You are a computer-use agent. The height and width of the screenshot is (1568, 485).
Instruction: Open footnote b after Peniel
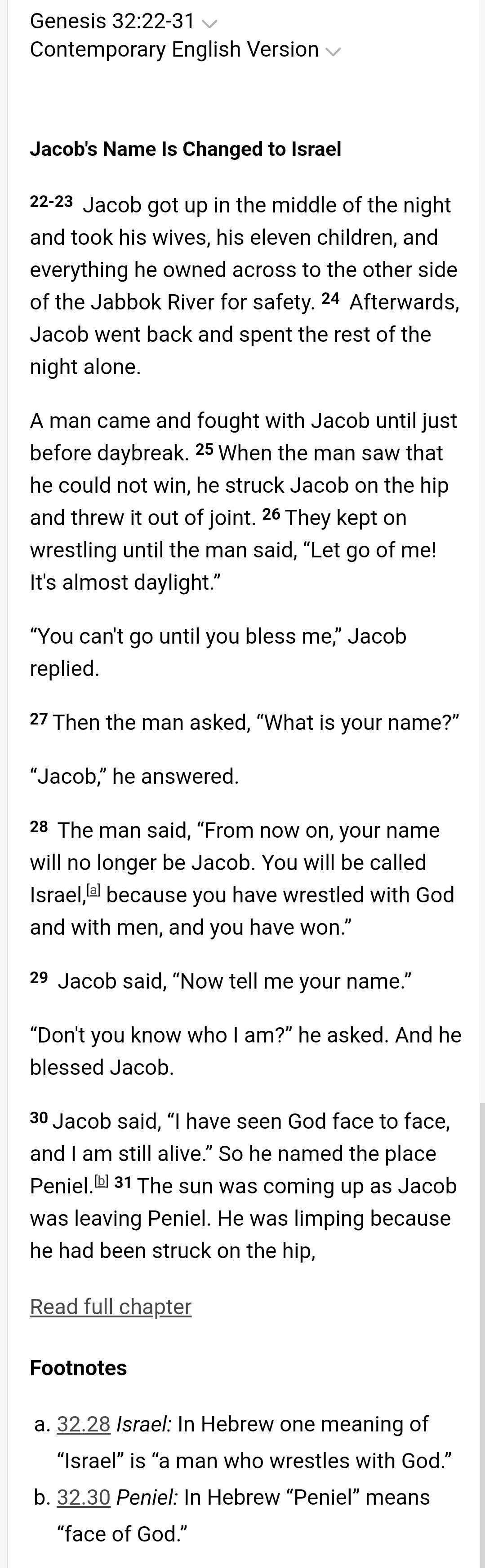(102, 1181)
